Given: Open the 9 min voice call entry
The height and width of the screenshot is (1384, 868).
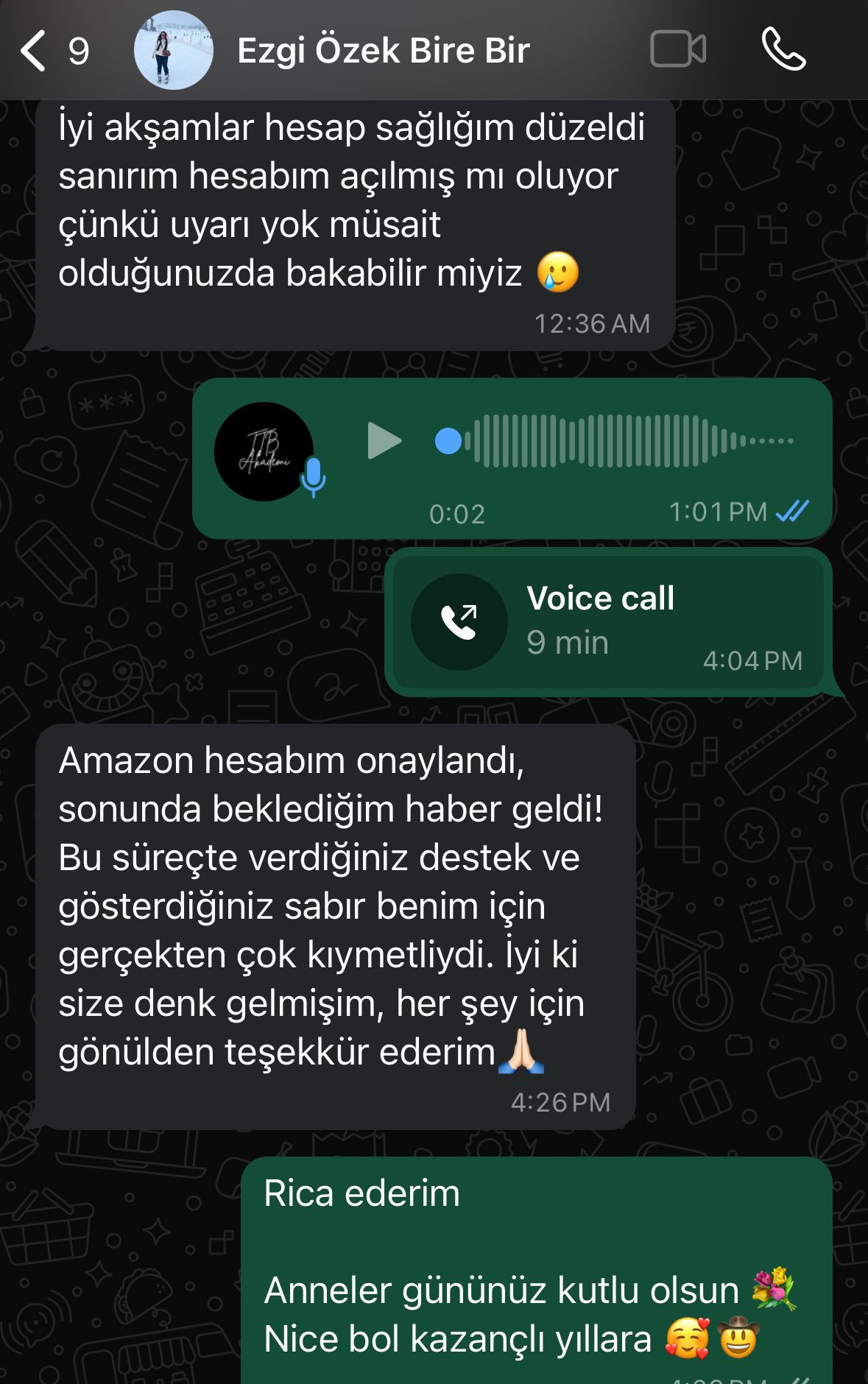Looking at the screenshot, I should click(x=608, y=622).
